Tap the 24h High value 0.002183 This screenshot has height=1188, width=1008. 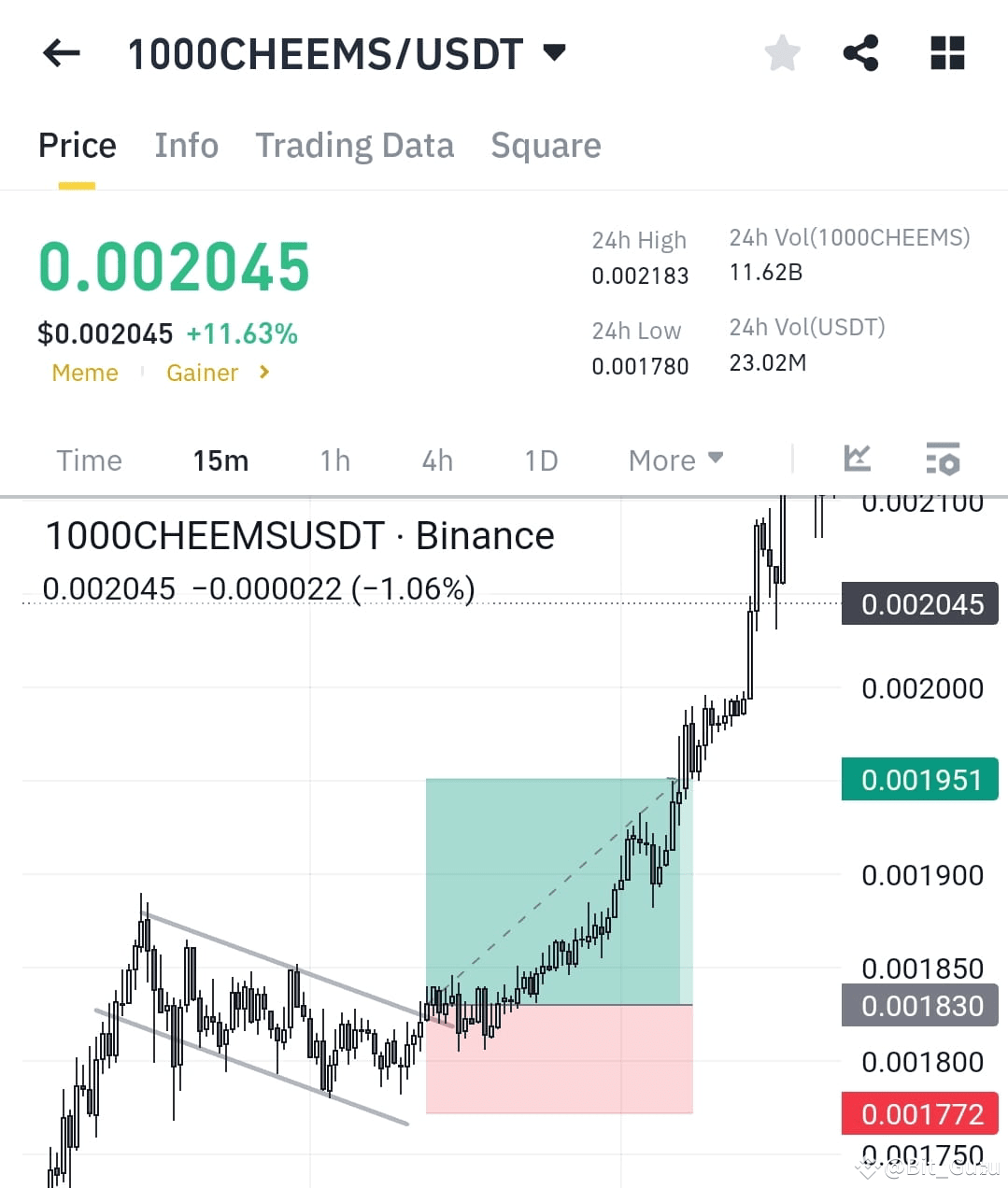pos(641,275)
